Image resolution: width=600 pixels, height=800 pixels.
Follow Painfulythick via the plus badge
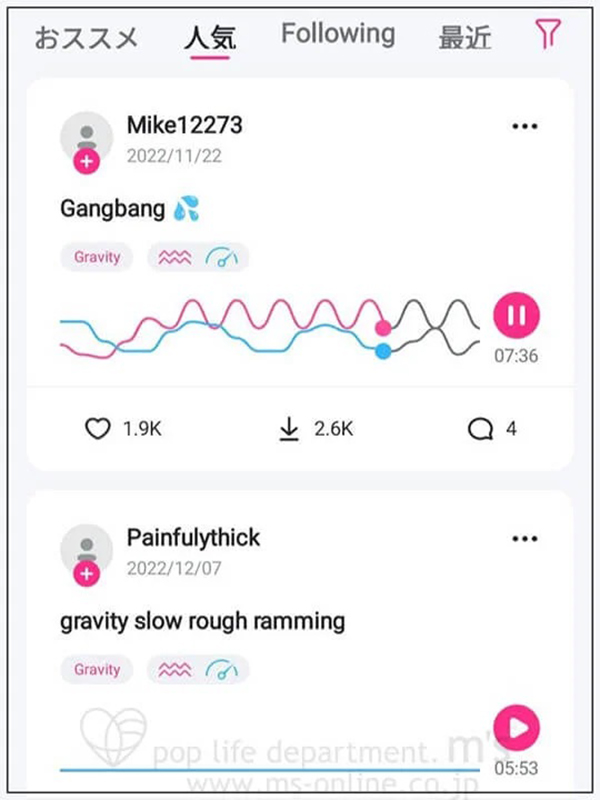point(87,574)
